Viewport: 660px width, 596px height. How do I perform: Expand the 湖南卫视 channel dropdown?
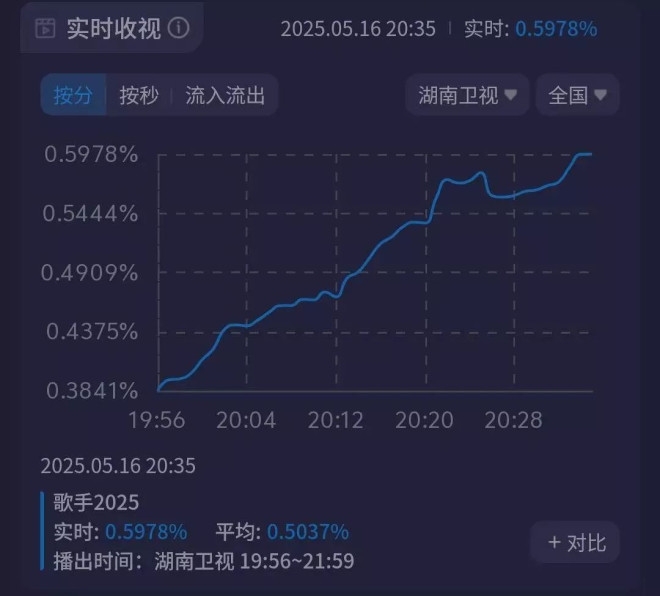click(x=467, y=95)
